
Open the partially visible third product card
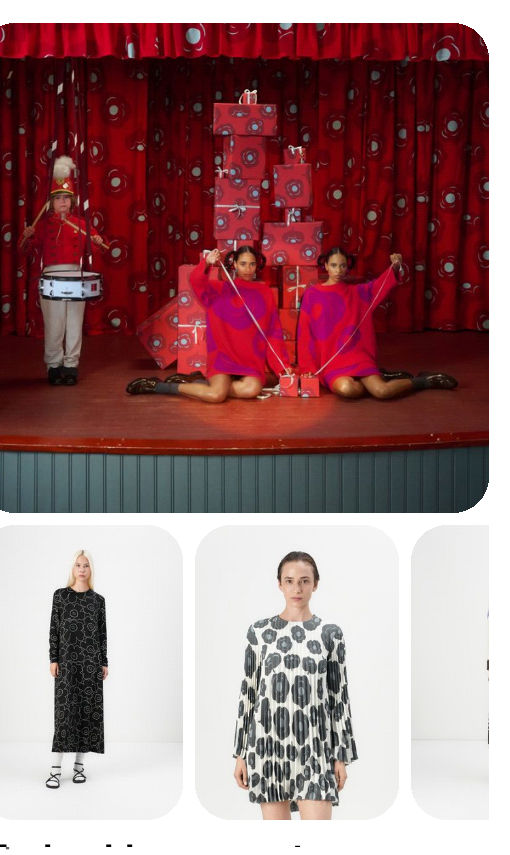(450, 672)
